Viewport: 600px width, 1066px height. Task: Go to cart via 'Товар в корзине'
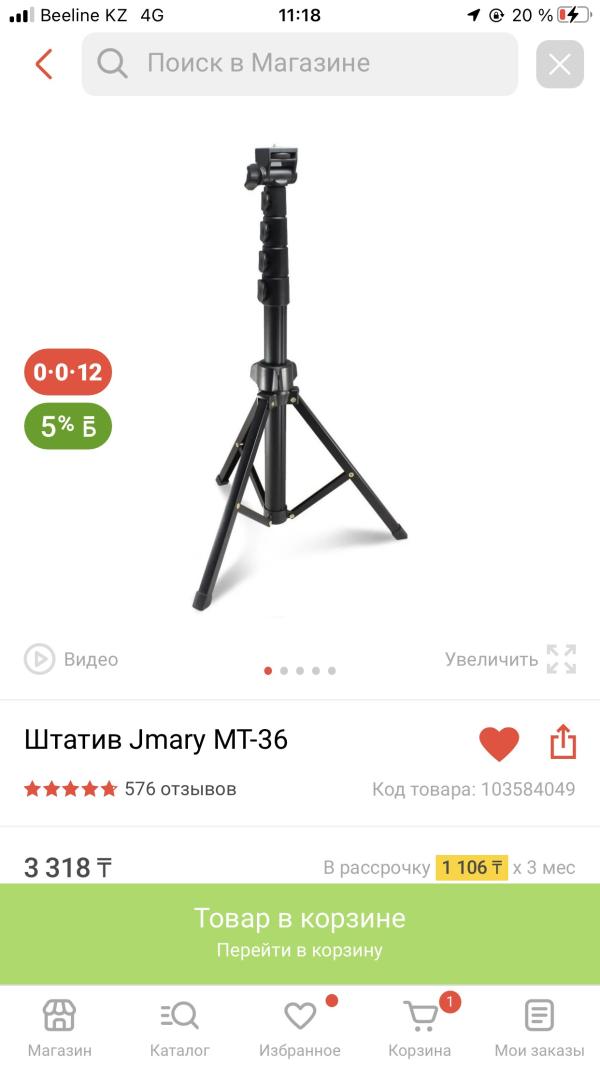coord(300,932)
